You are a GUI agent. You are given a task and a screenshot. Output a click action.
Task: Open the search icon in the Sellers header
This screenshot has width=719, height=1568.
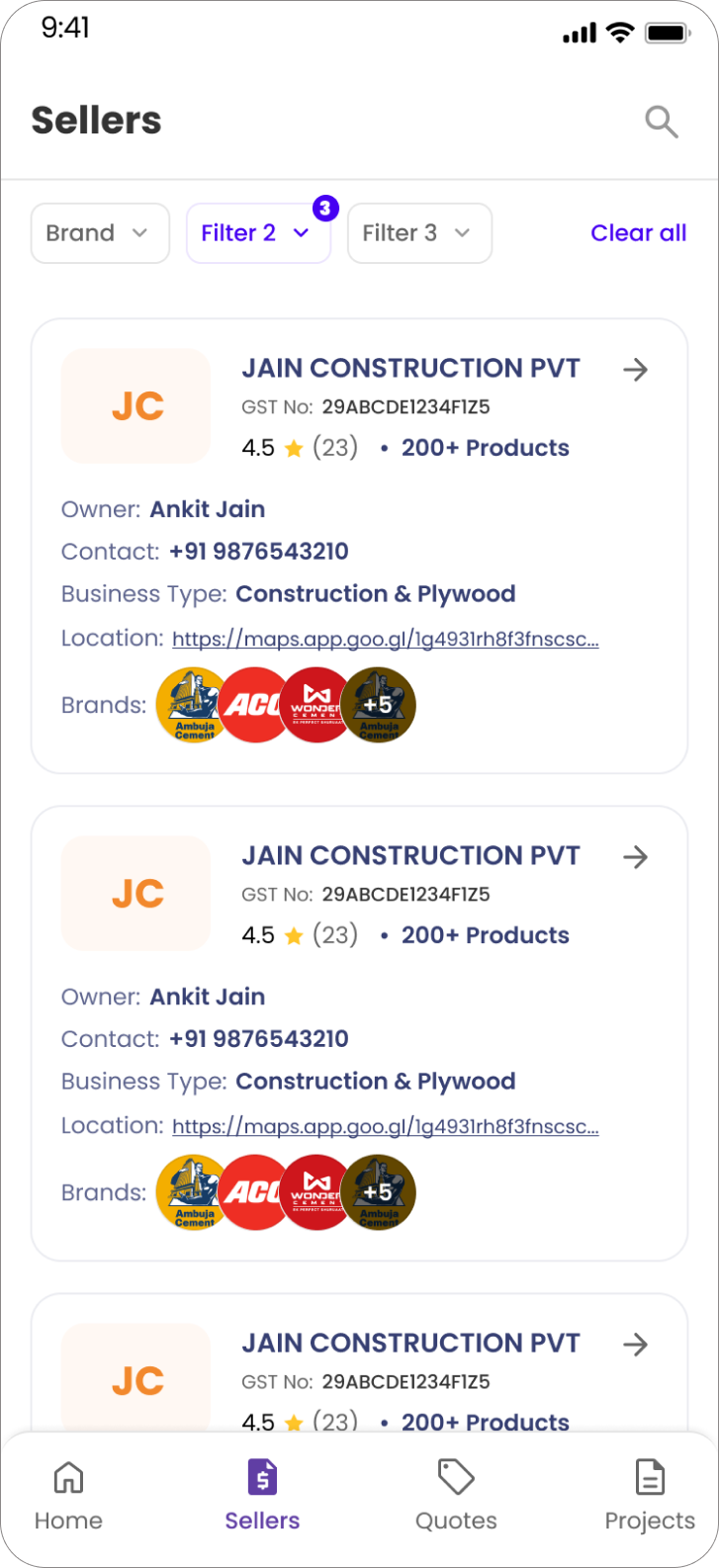(x=661, y=122)
